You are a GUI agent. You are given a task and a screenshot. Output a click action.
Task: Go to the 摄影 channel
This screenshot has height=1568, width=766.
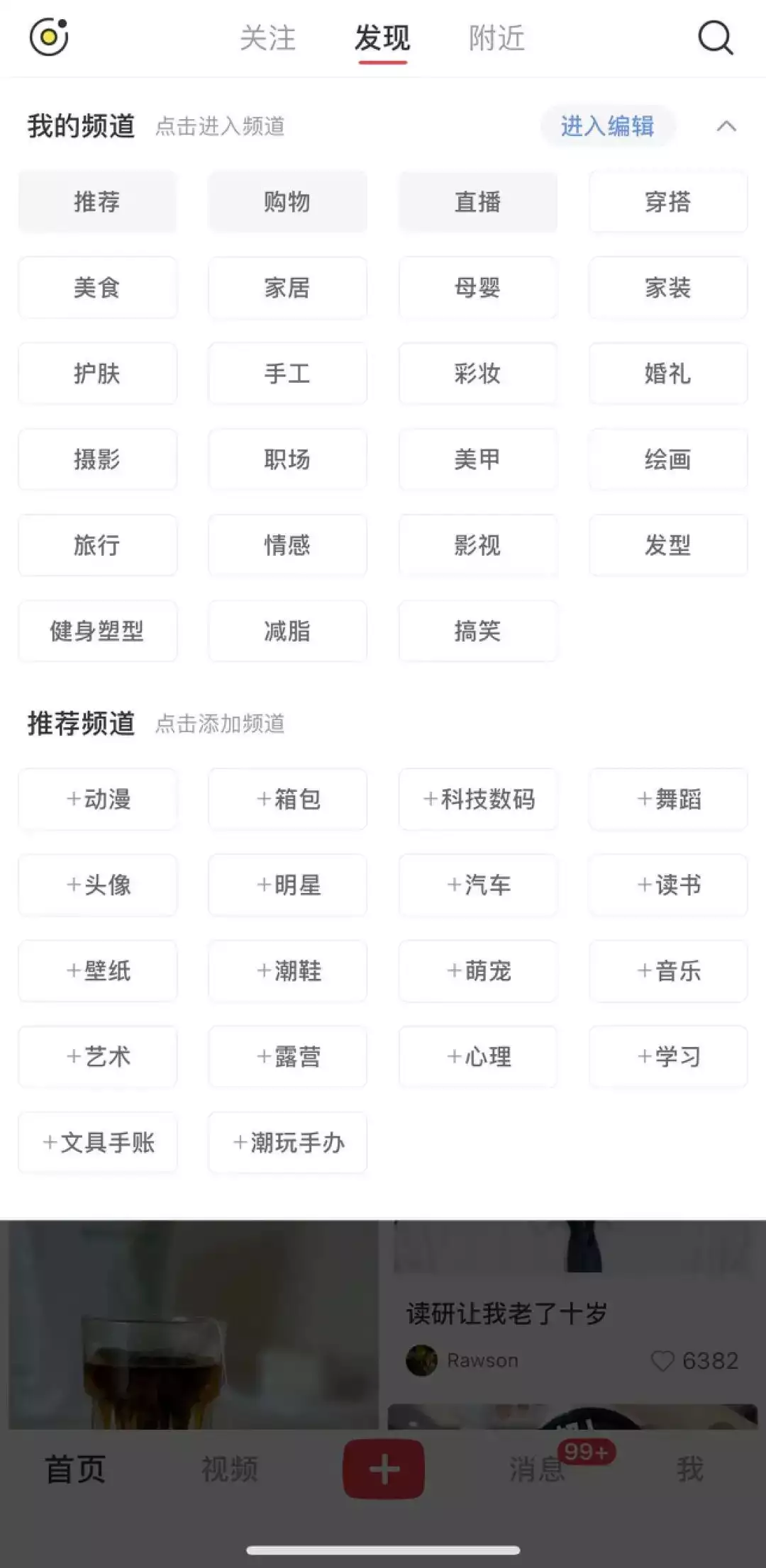coord(97,459)
